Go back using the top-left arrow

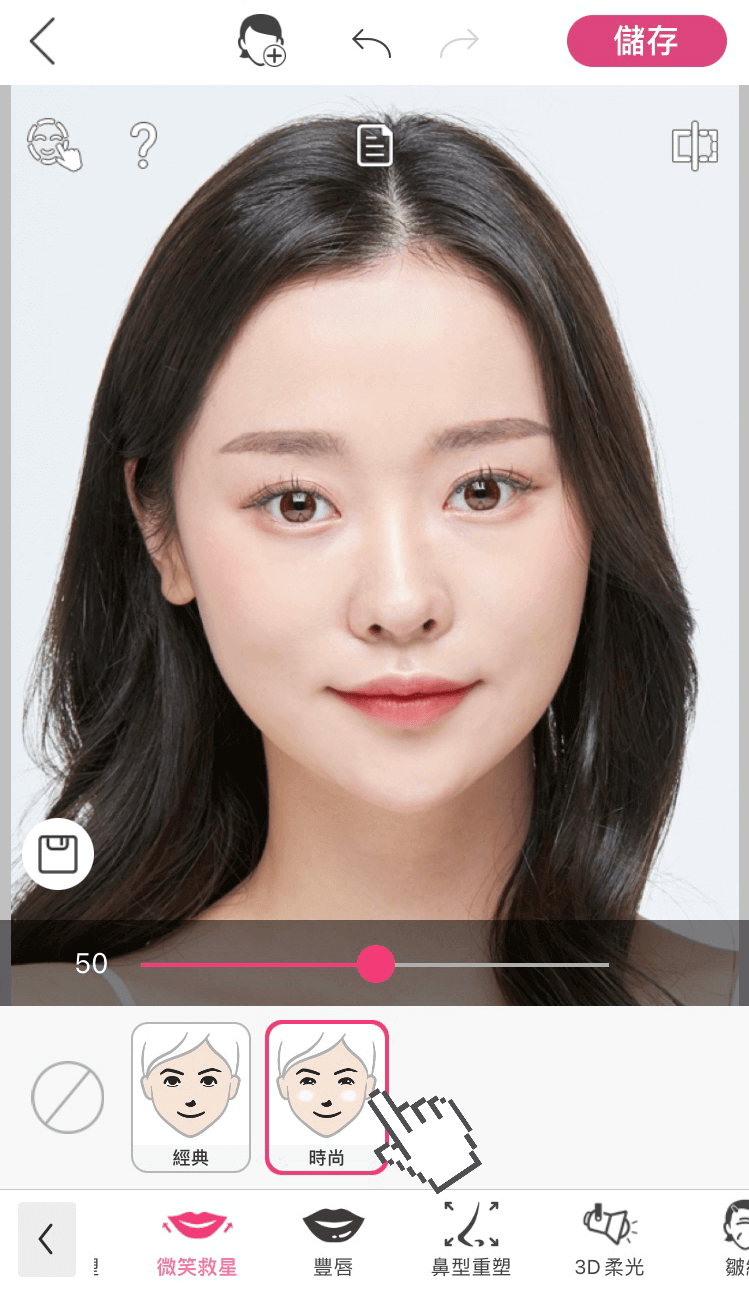tap(42, 42)
